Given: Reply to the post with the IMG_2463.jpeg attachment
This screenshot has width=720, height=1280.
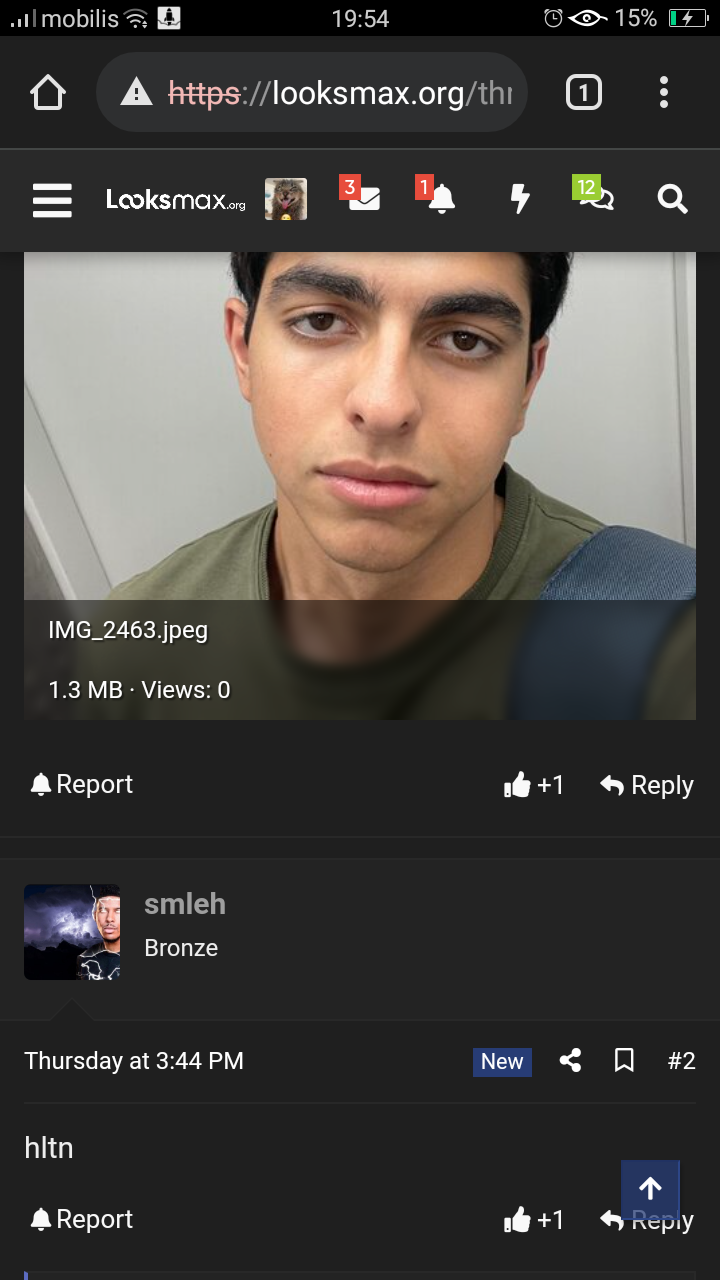Looking at the screenshot, I should click(647, 786).
